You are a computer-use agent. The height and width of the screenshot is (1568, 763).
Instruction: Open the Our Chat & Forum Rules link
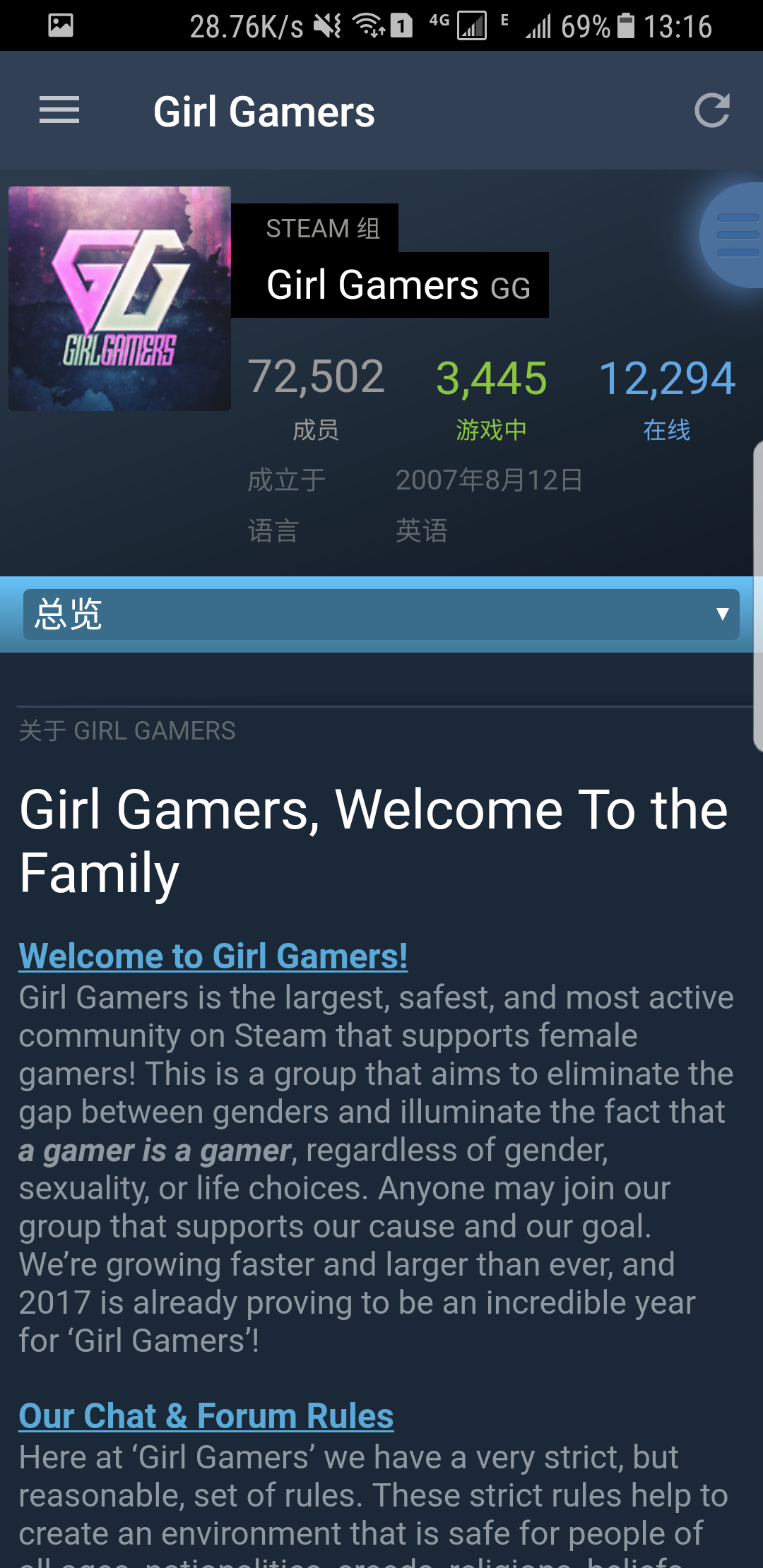[x=206, y=1416]
